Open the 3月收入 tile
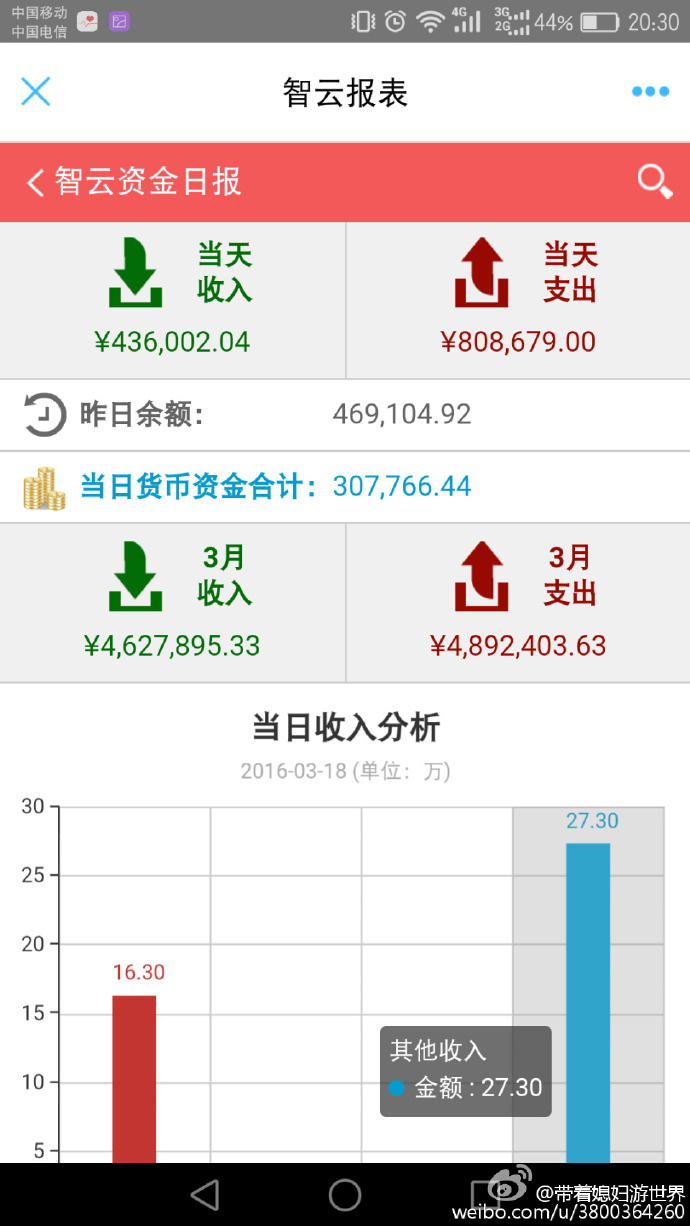Screen dimensions: 690x1226 click(172, 603)
